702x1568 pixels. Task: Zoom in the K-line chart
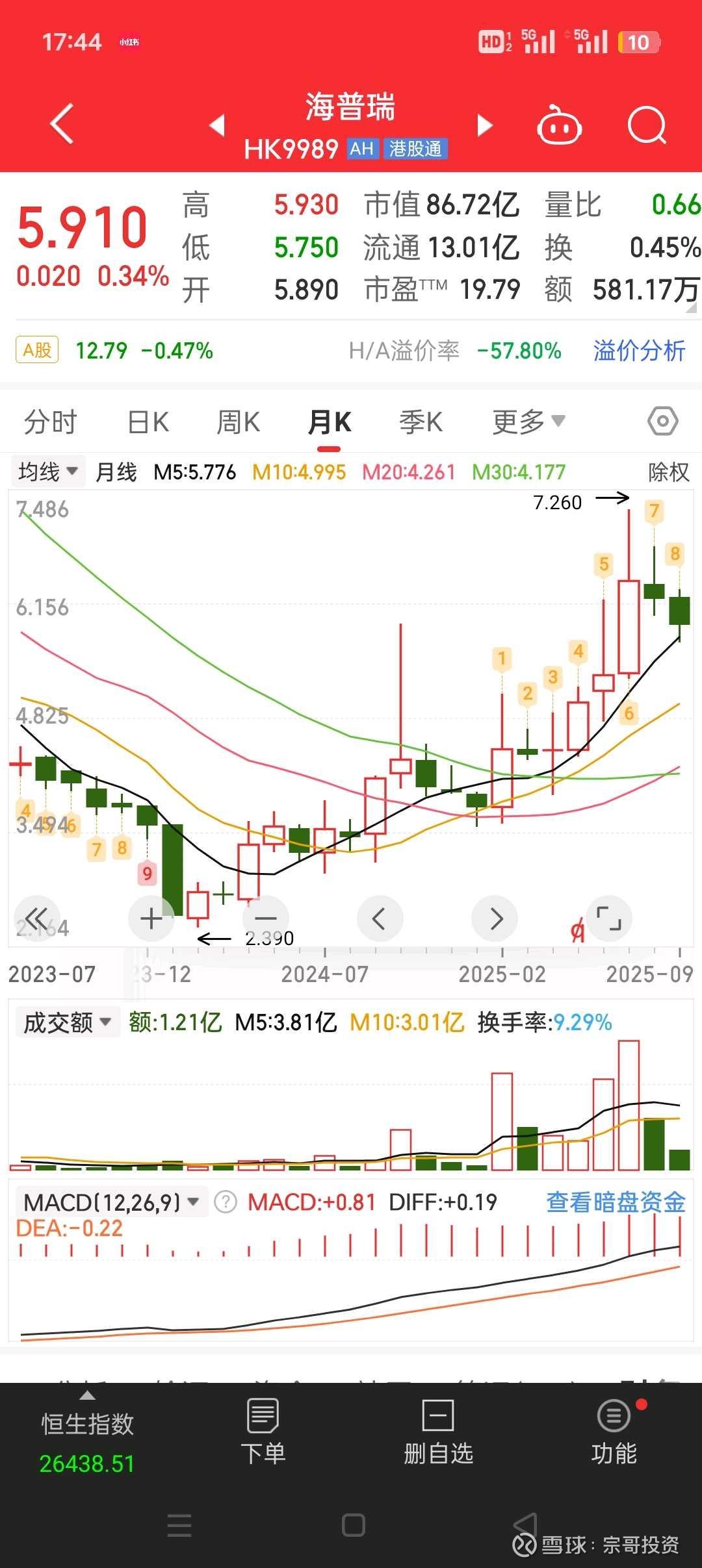point(151,918)
